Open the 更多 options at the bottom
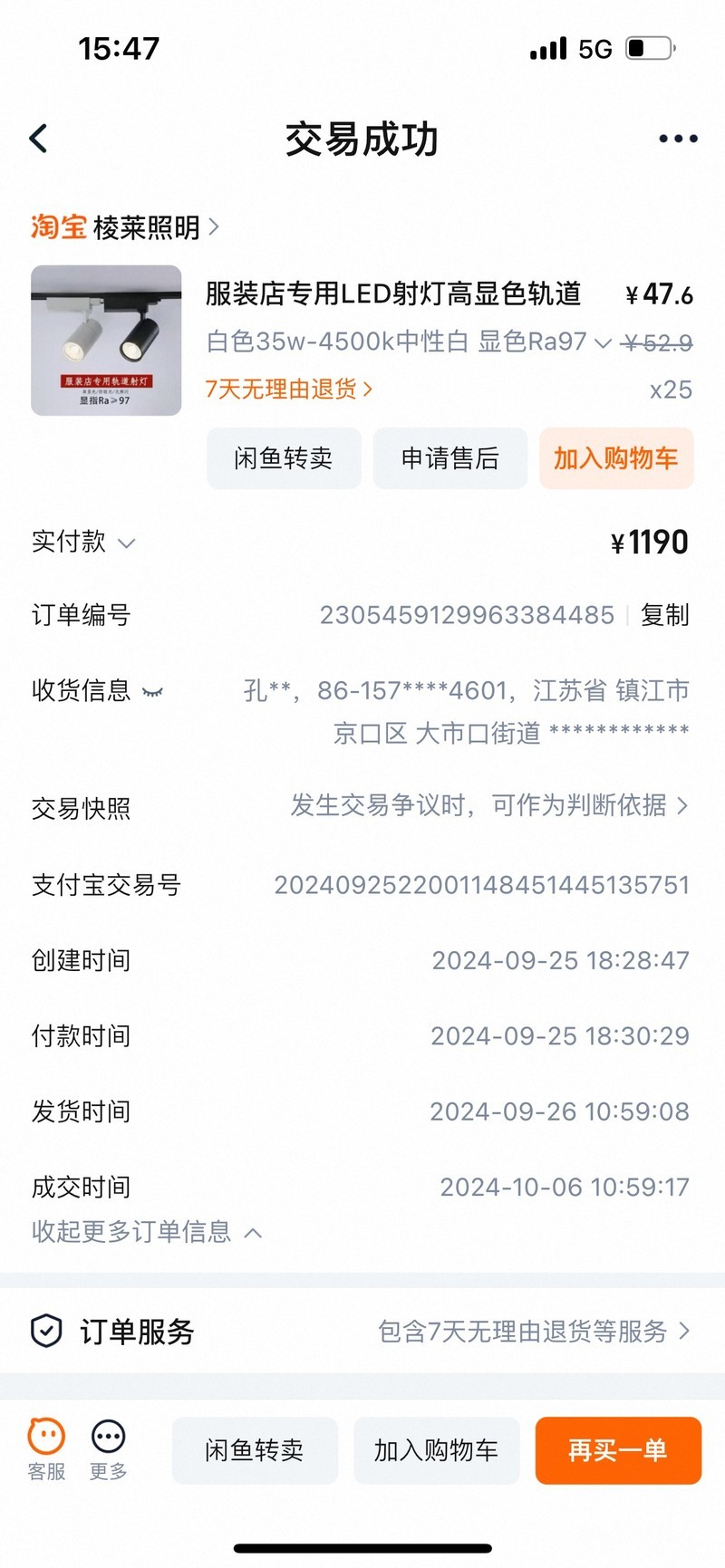This screenshot has width=725, height=1568. [x=109, y=1449]
